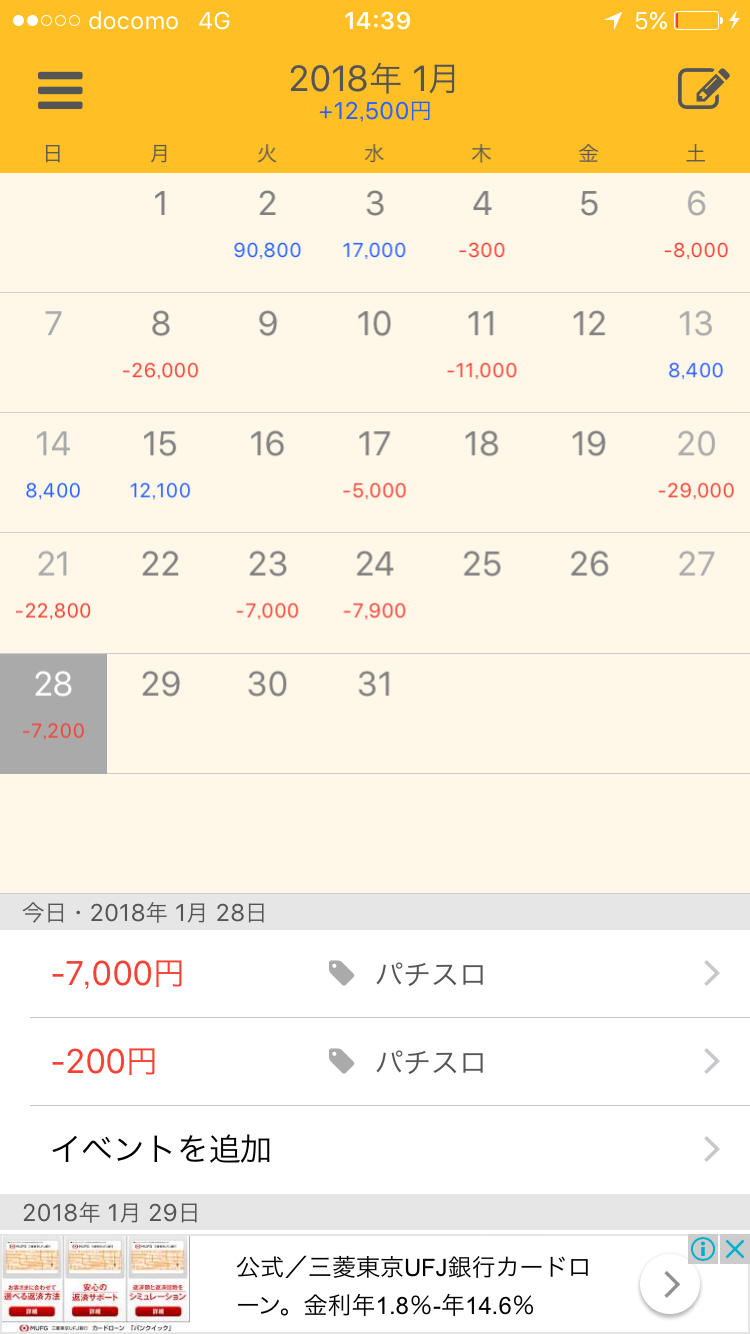Screen dimensions: 750x1334
Task: Pick January 15 with 12,100
Action: [x=160, y=468]
